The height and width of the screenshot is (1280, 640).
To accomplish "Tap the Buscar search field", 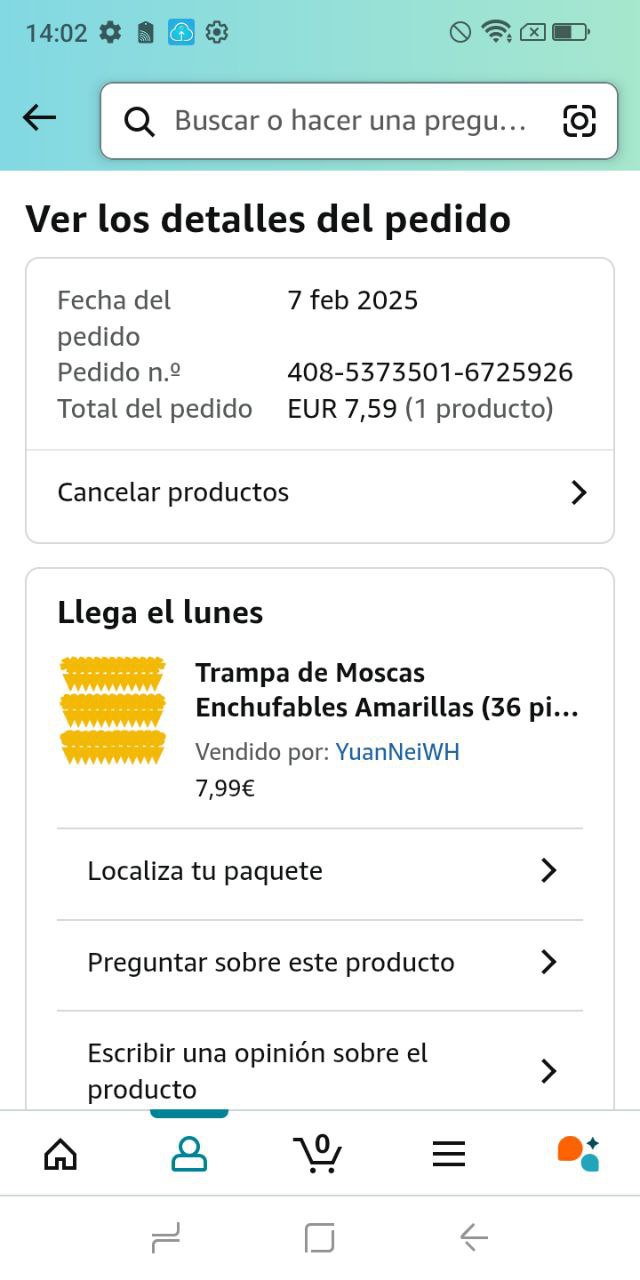I will coord(348,121).
